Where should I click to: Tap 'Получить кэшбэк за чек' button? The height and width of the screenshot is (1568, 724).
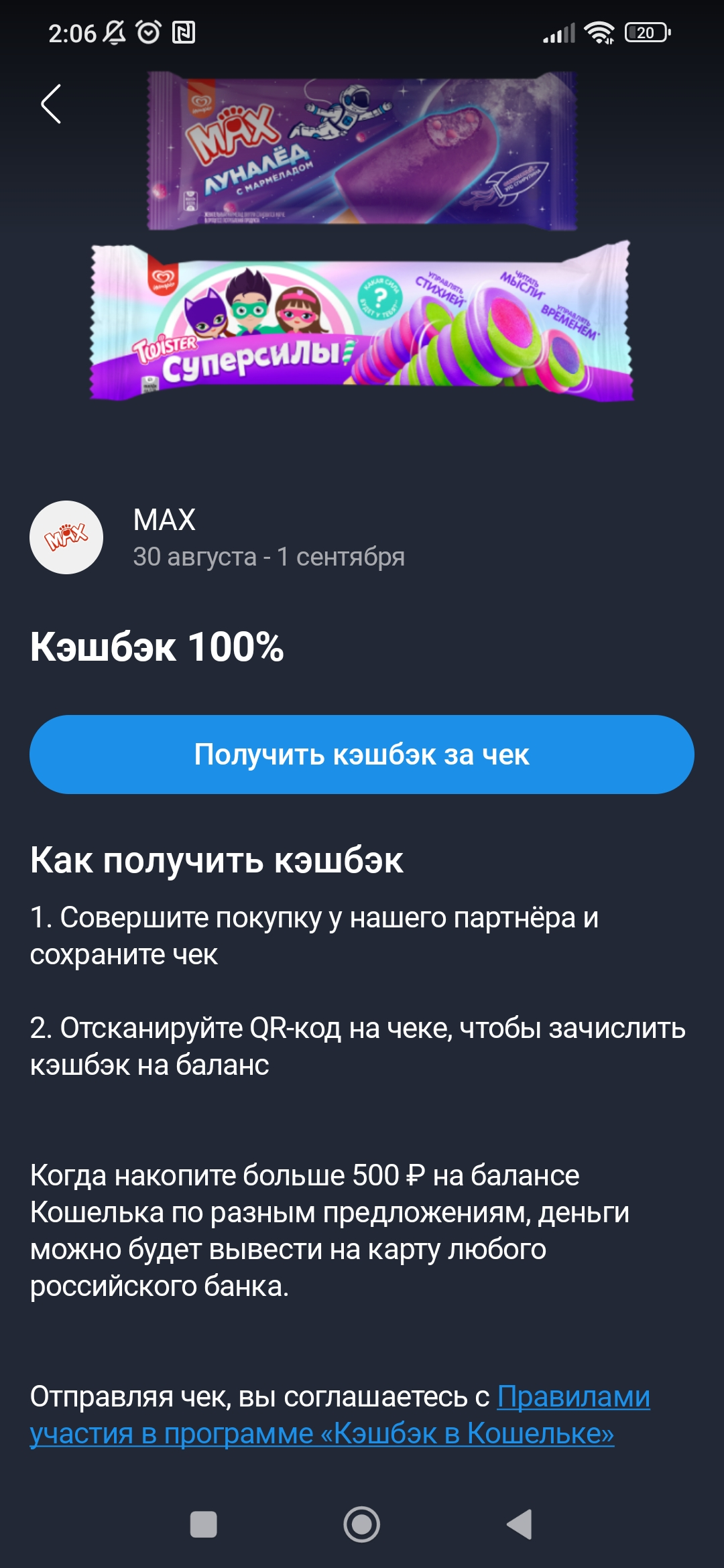[x=362, y=755]
